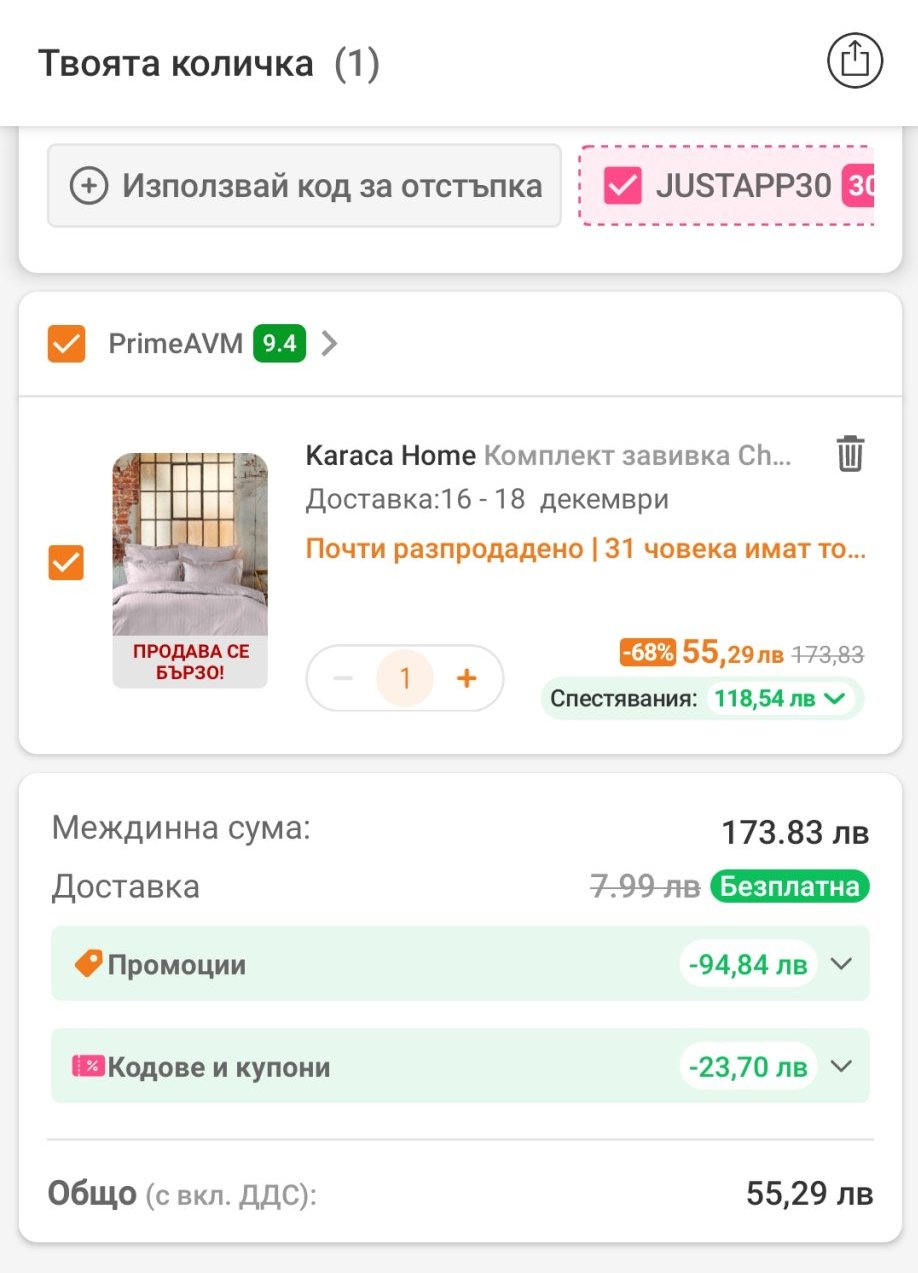Screen dimensions: 918x1273
Task: Delete Karaca Home item with trash icon
Action: (x=850, y=454)
